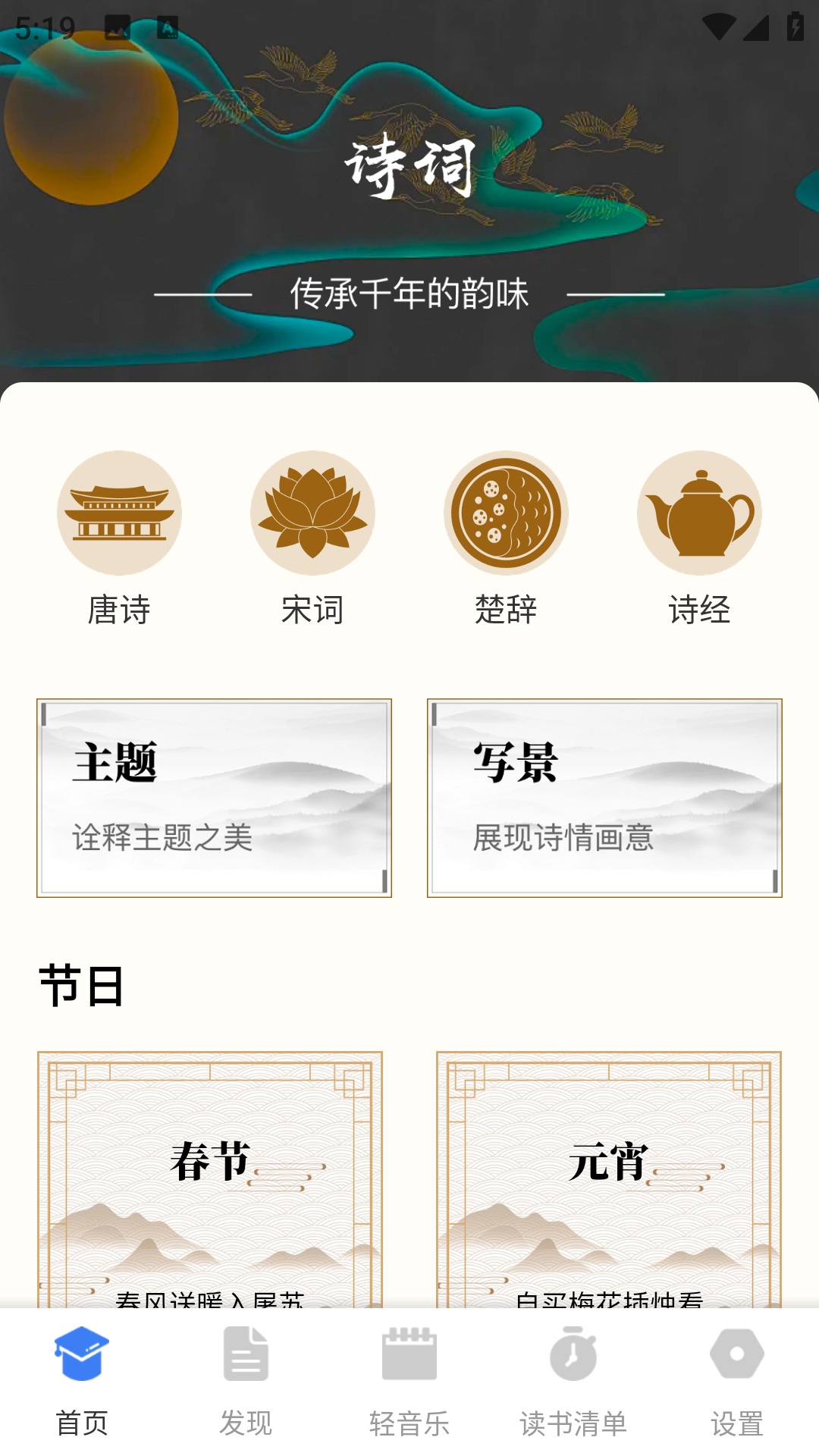This screenshot has height=1456, width=819.
Task: Browse the 诗经 category
Action: pyautogui.click(x=699, y=538)
